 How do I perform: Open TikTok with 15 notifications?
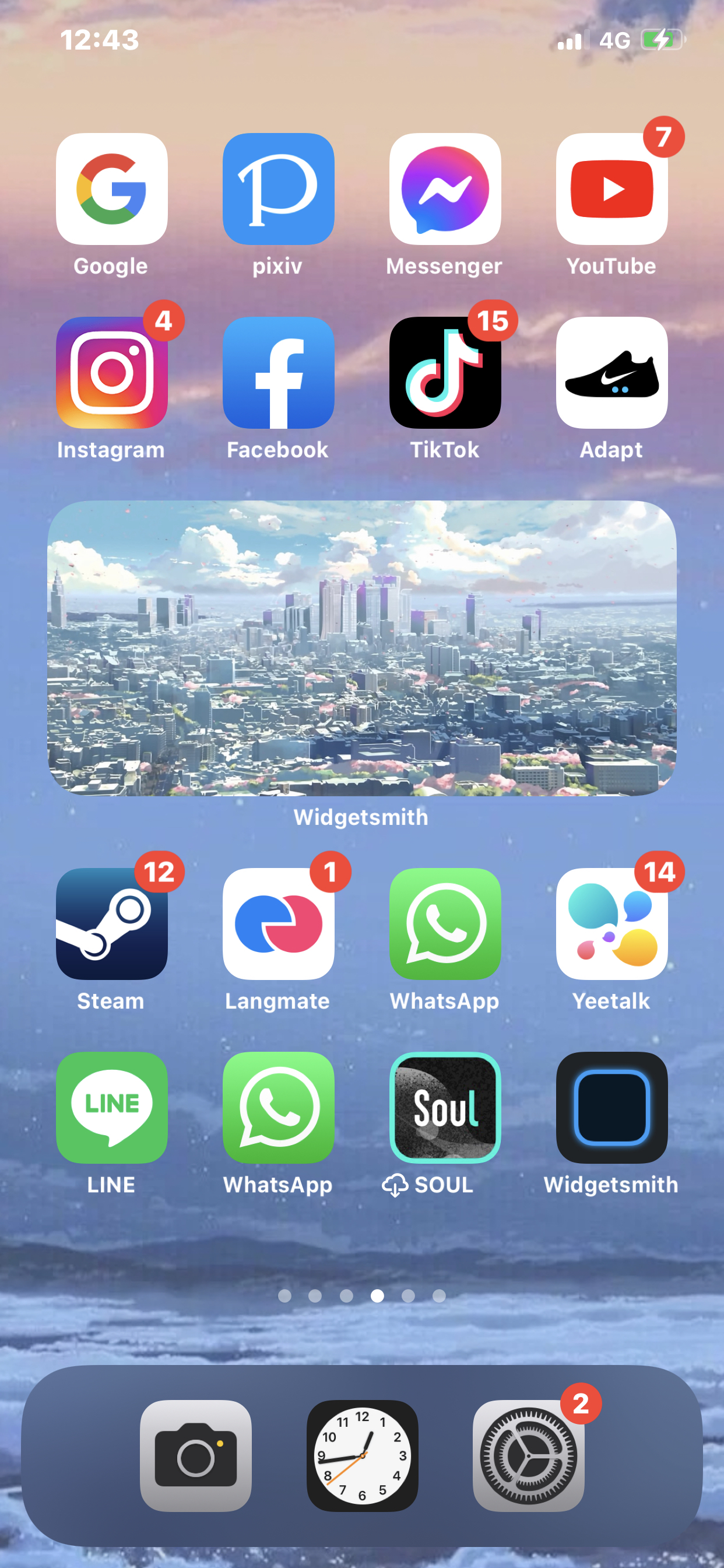click(445, 373)
